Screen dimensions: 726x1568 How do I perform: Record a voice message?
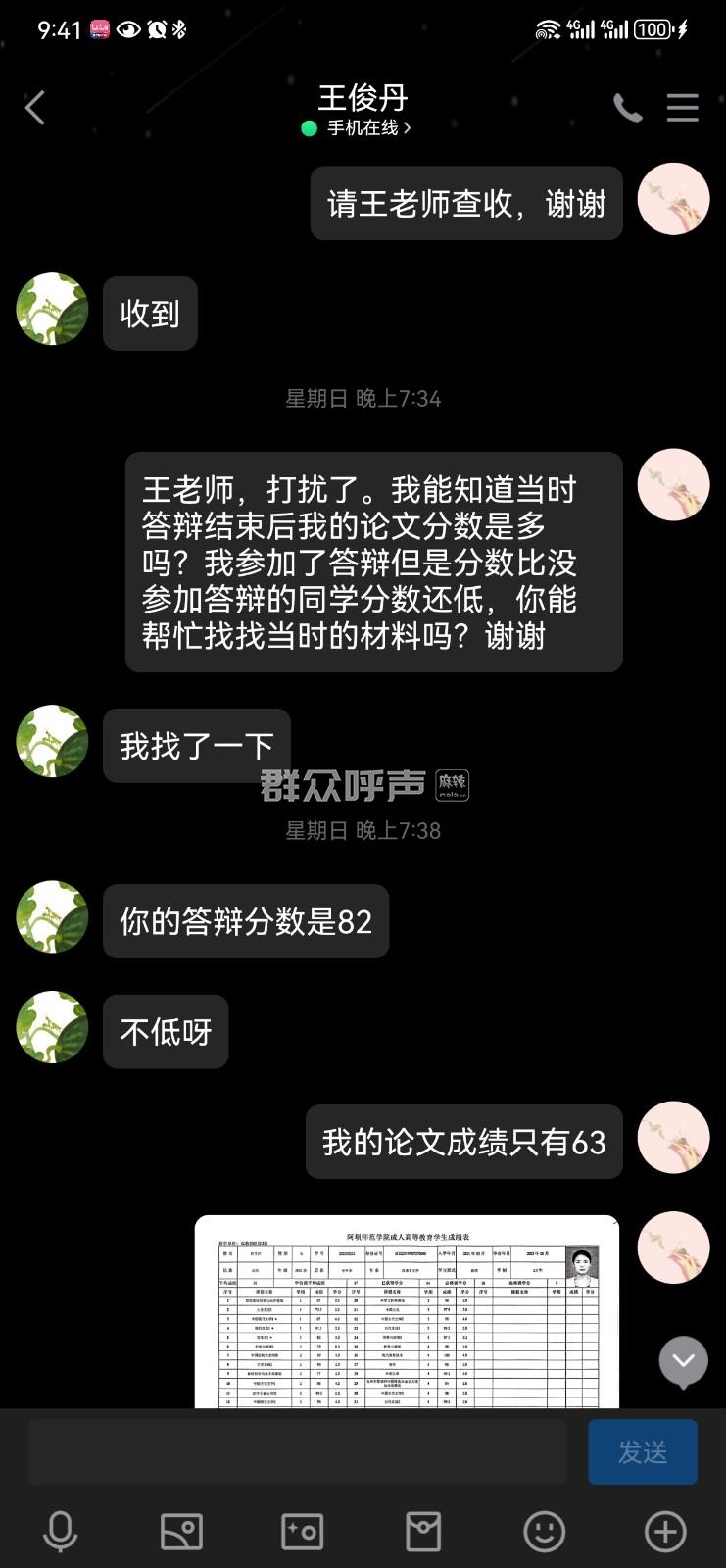pos(61,1531)
